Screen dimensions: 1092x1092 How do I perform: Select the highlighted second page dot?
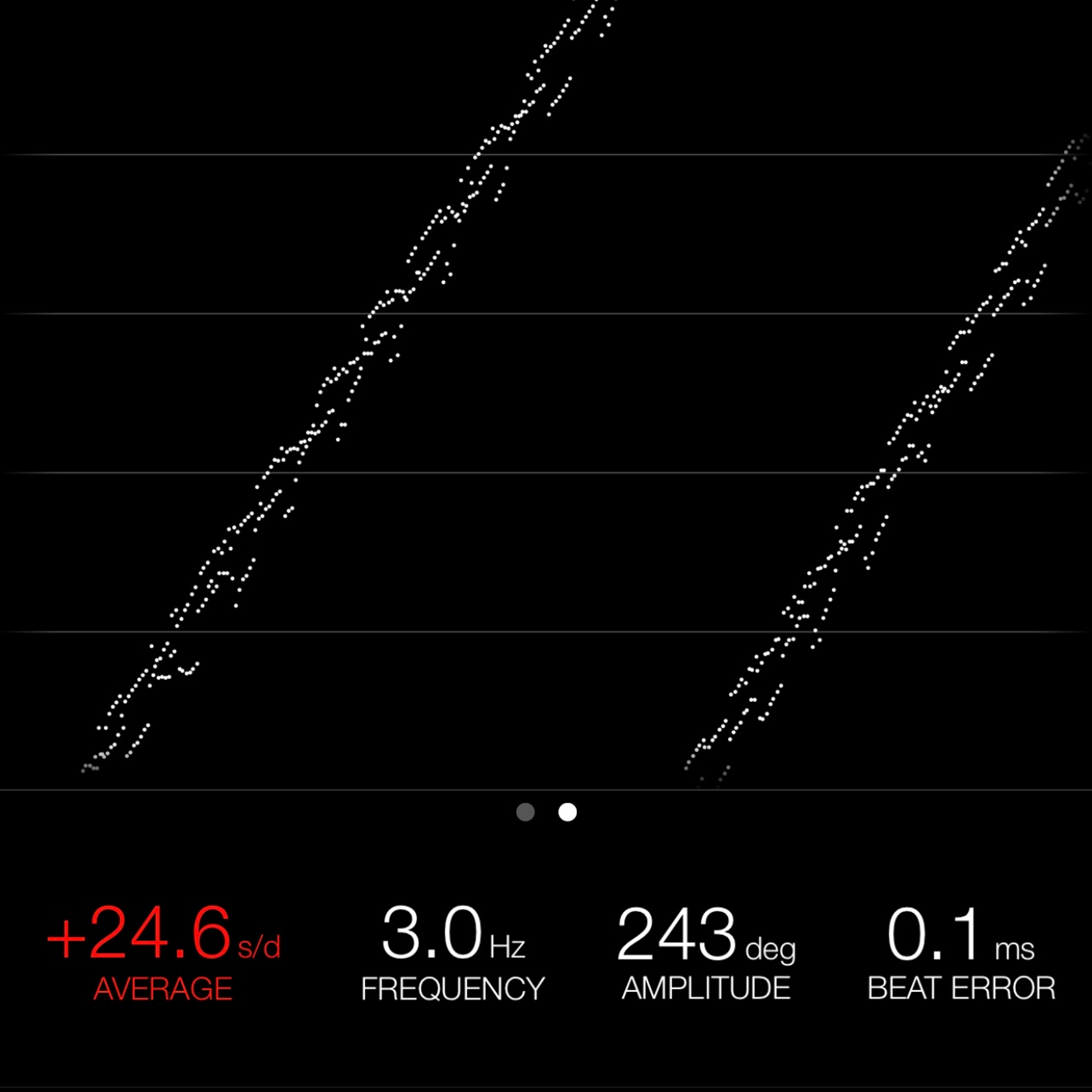pyautogui.click(x=568, y=812)
